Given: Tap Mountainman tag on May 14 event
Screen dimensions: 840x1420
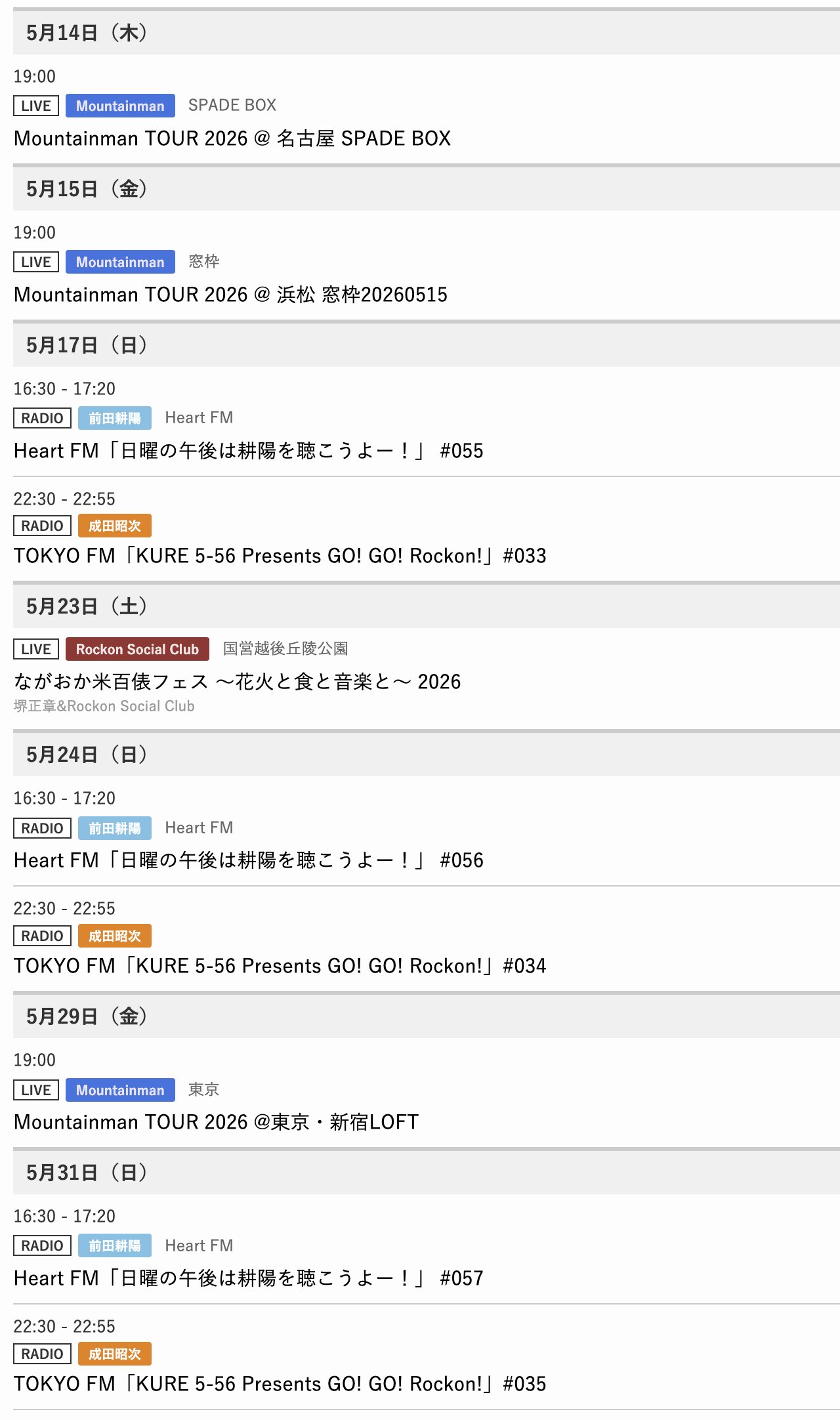Looking at the screenshot, I should pos(120,106).
